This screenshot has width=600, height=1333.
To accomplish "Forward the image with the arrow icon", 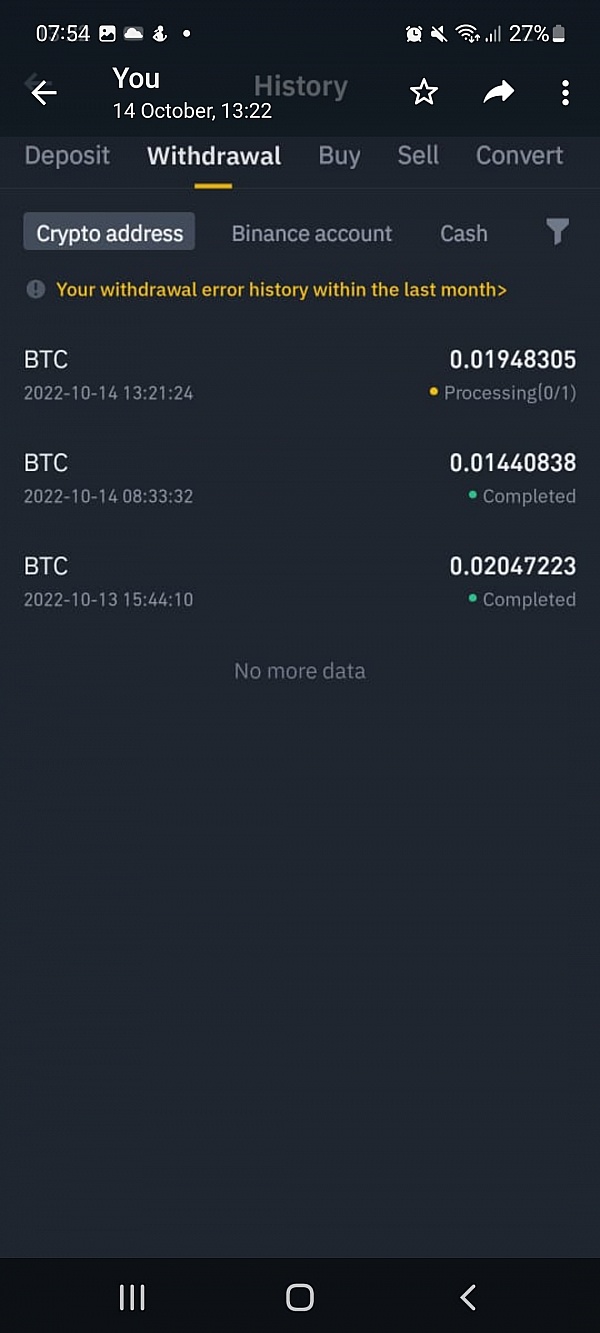I will 498,93.
